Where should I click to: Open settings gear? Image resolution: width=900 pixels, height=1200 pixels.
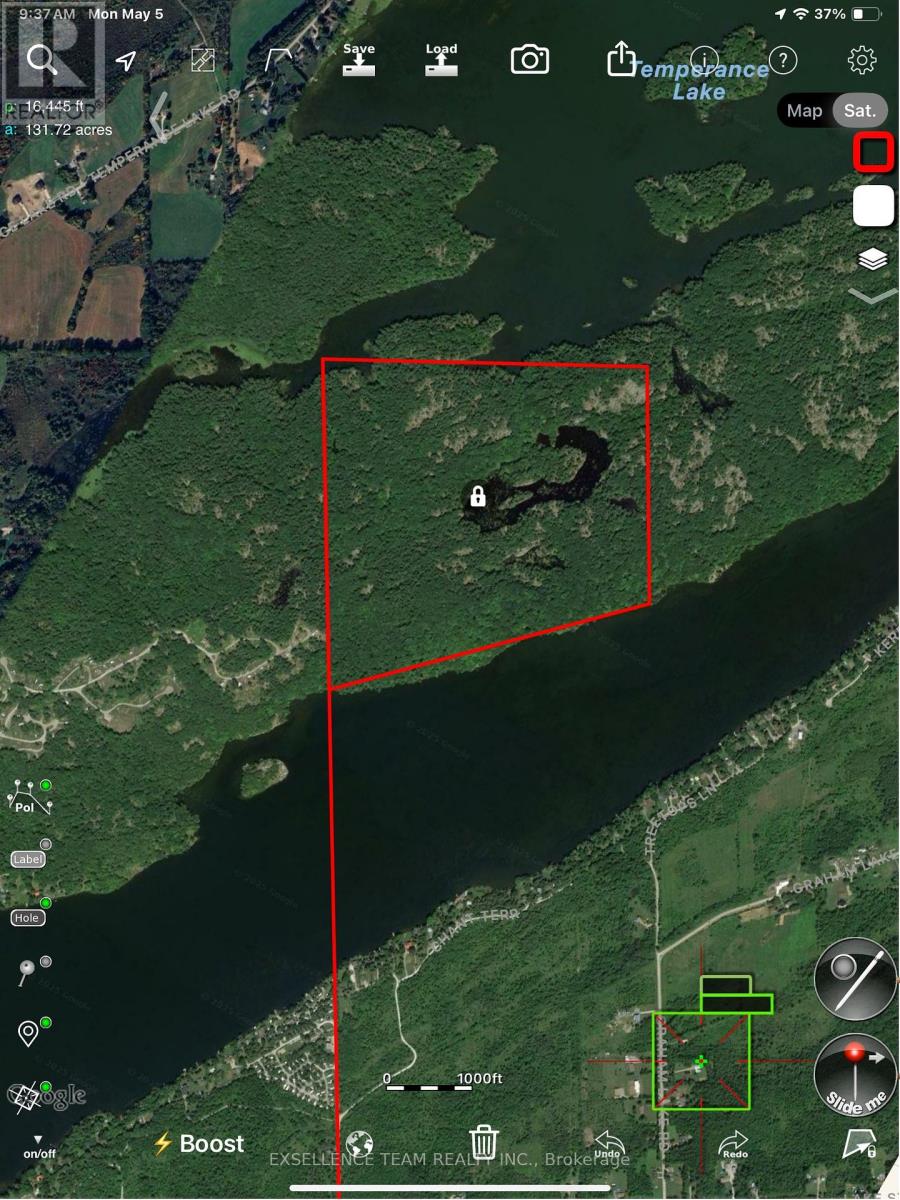pyautogui.click(x=861, y=60)
